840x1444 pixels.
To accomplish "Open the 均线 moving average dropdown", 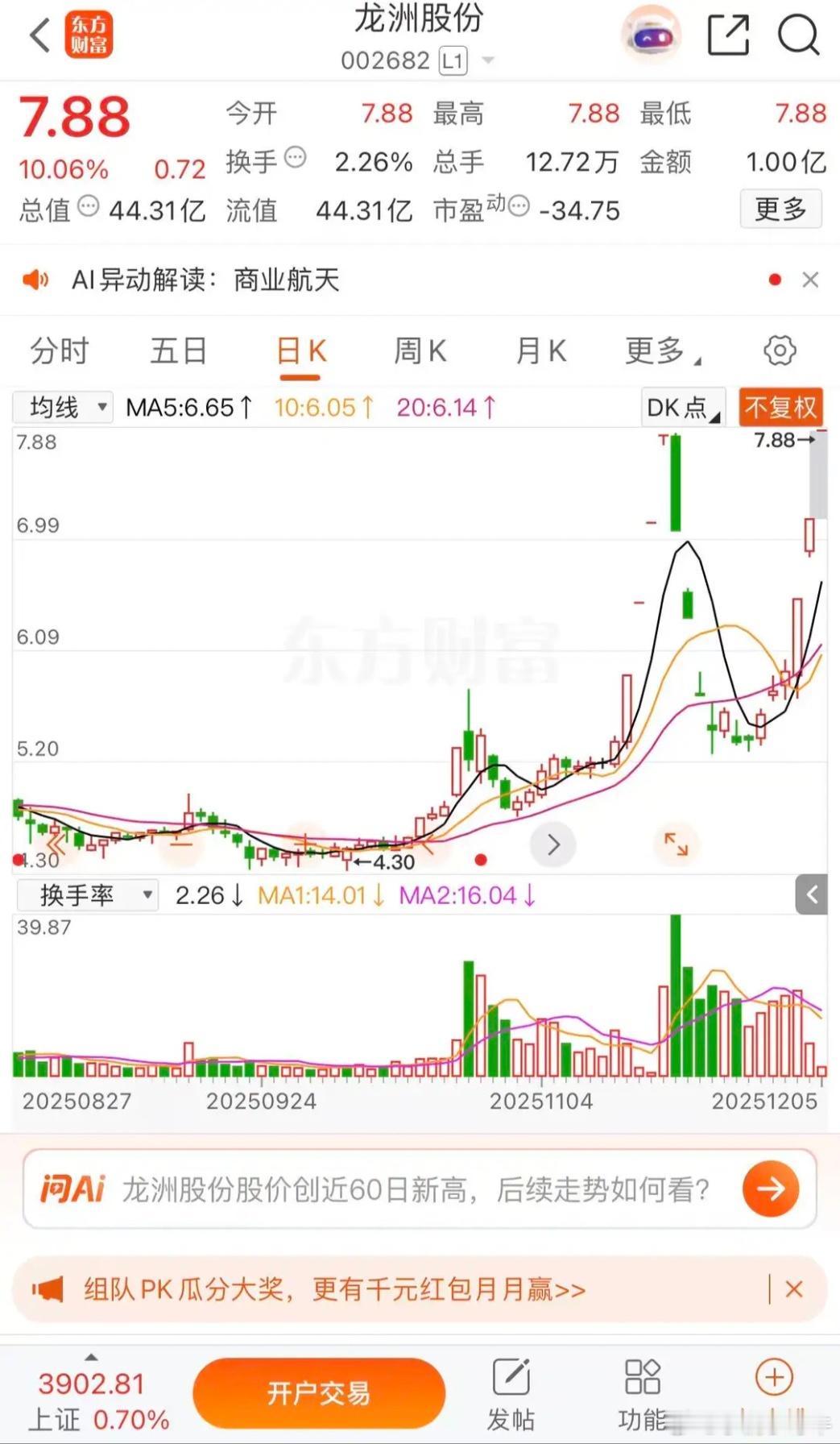I will (x=60, y=407).
